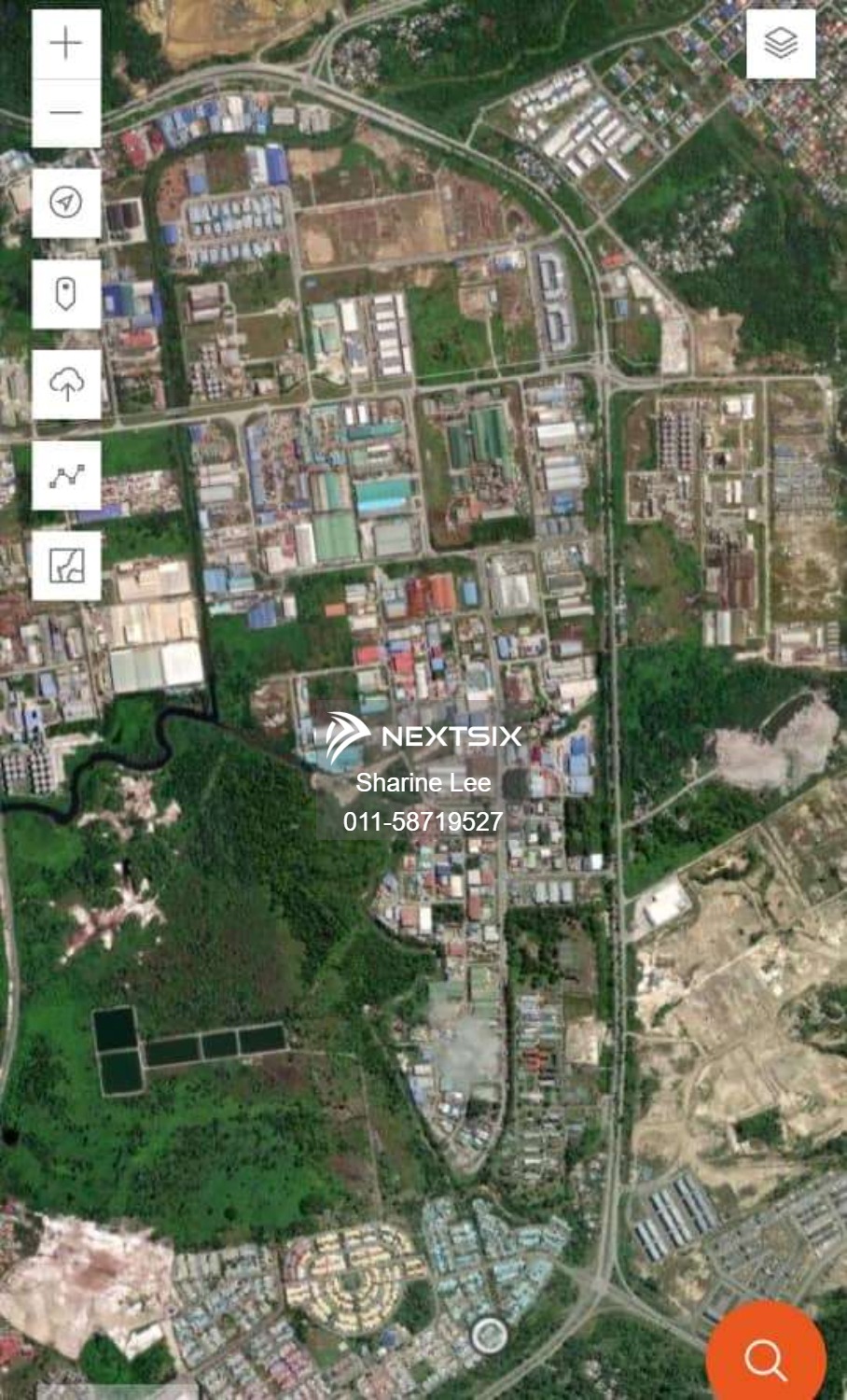Toggle satellite imagery with the layers control
Screen dimensions: 847x1400
pyautogui.click(x=780, y=42)
